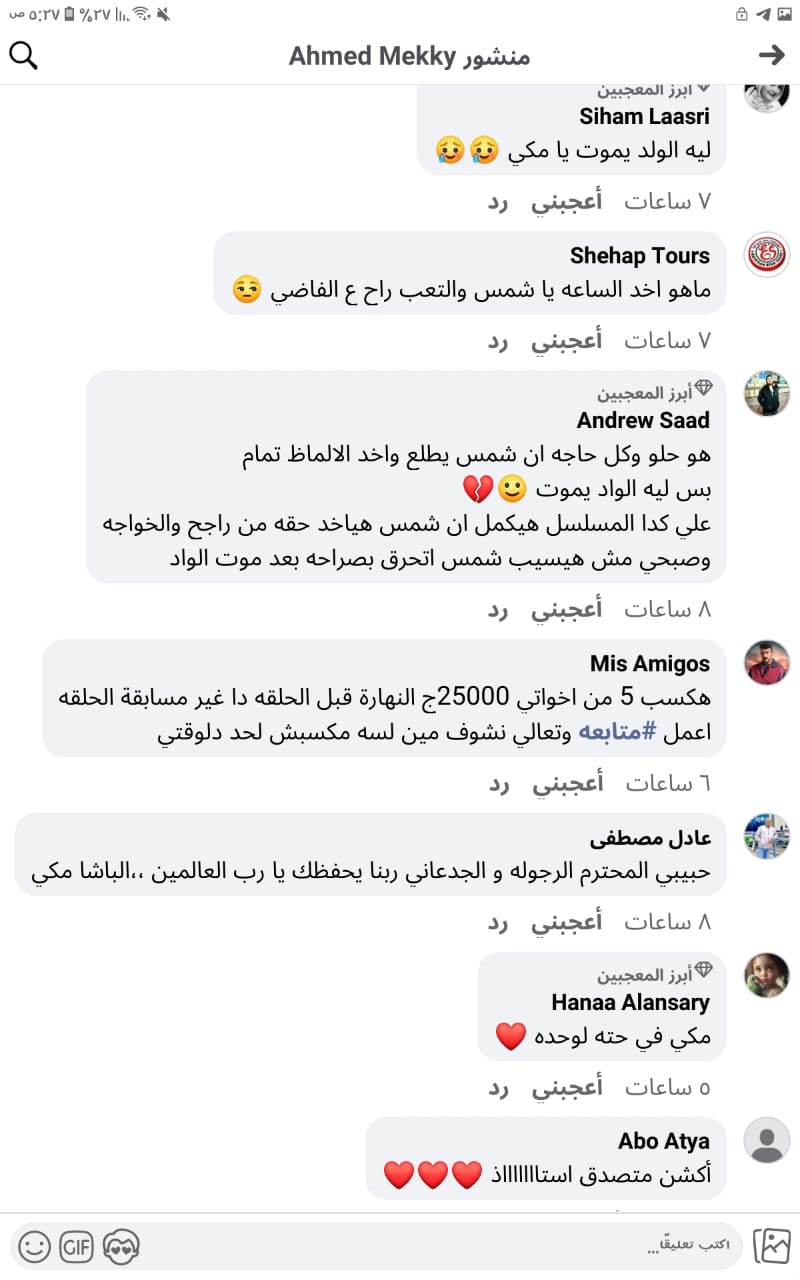The height and width of the screenshot is (1280, 800).
Task: Like Hanaa Alansary's comment
Action: coord(566,1087)
